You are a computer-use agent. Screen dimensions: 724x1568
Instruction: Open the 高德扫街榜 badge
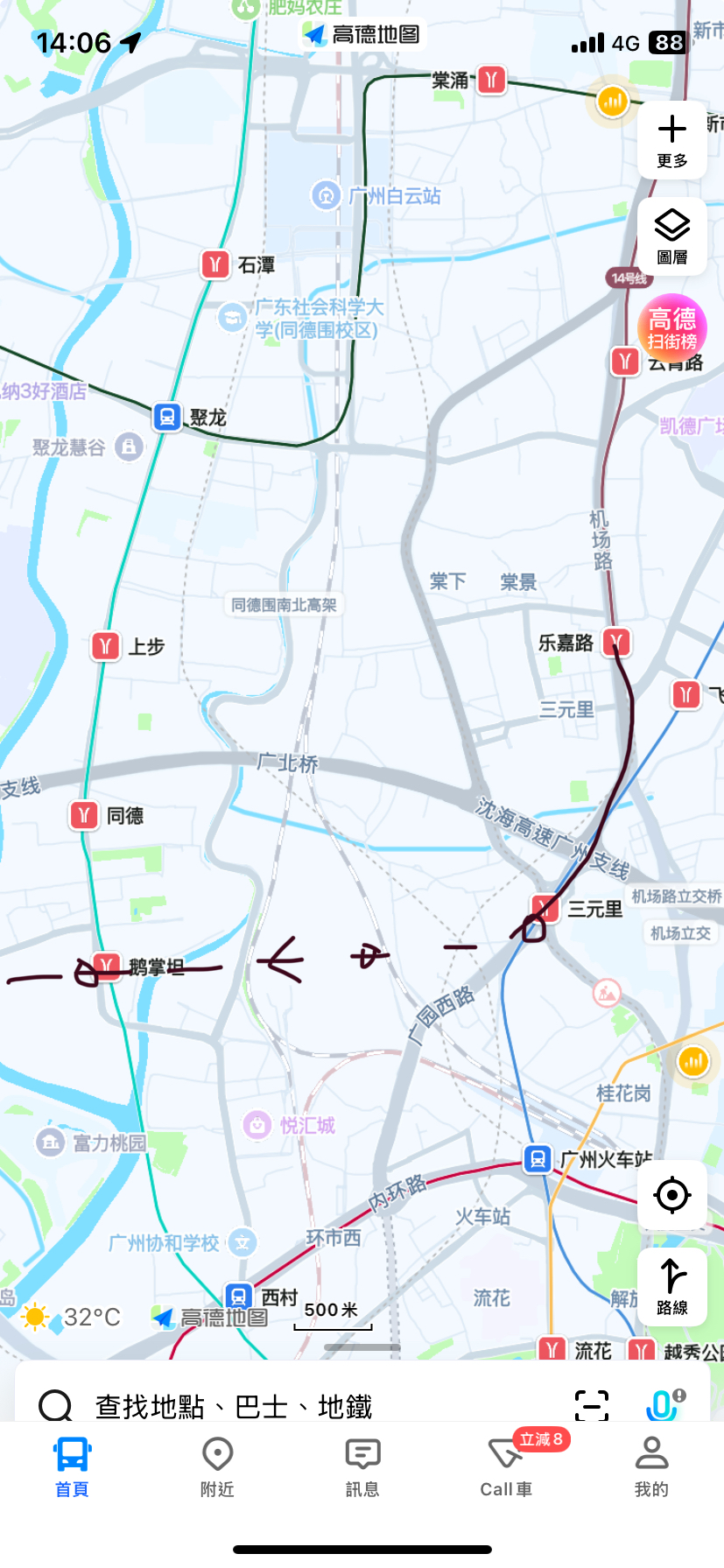671,328
